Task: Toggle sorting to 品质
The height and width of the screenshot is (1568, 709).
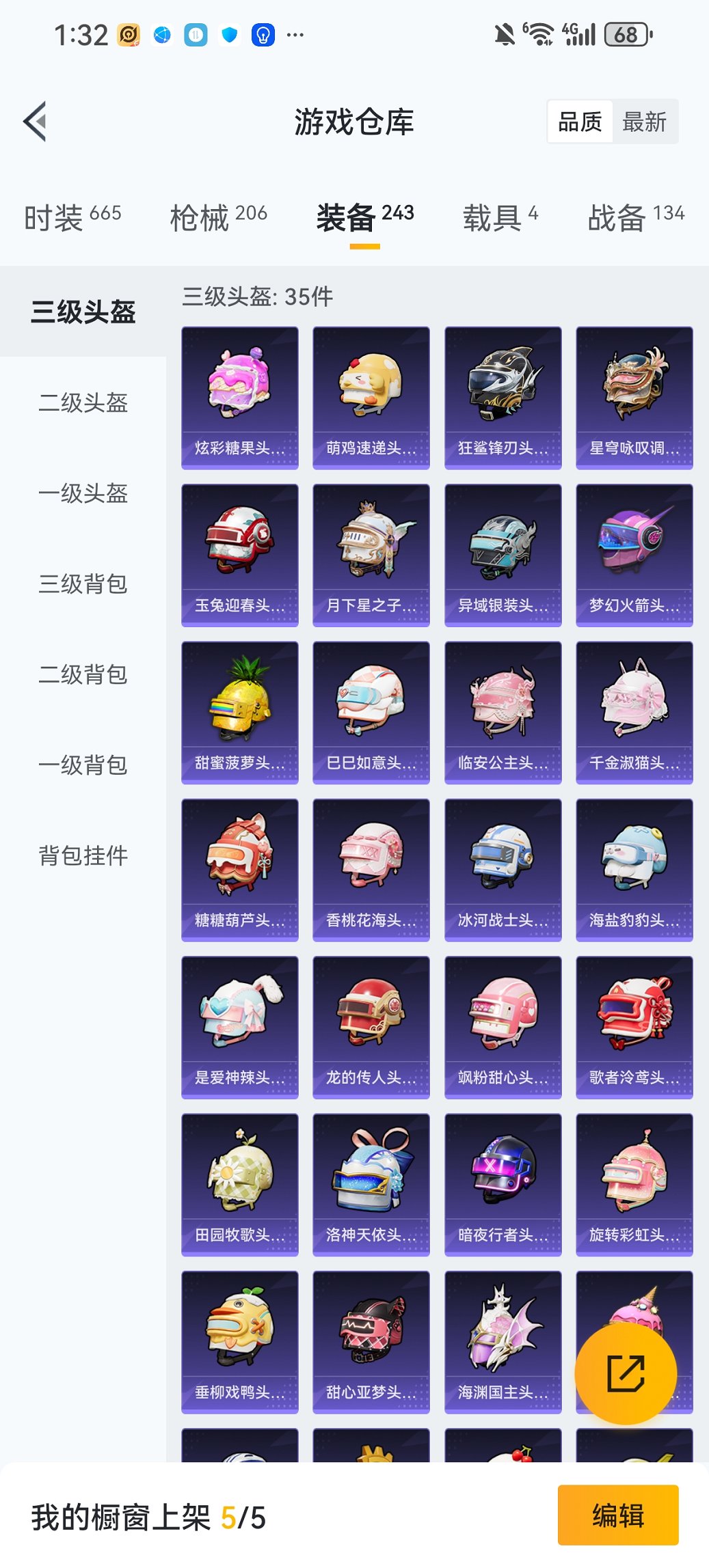Action: pyautogui.click(x=581, y=122)
